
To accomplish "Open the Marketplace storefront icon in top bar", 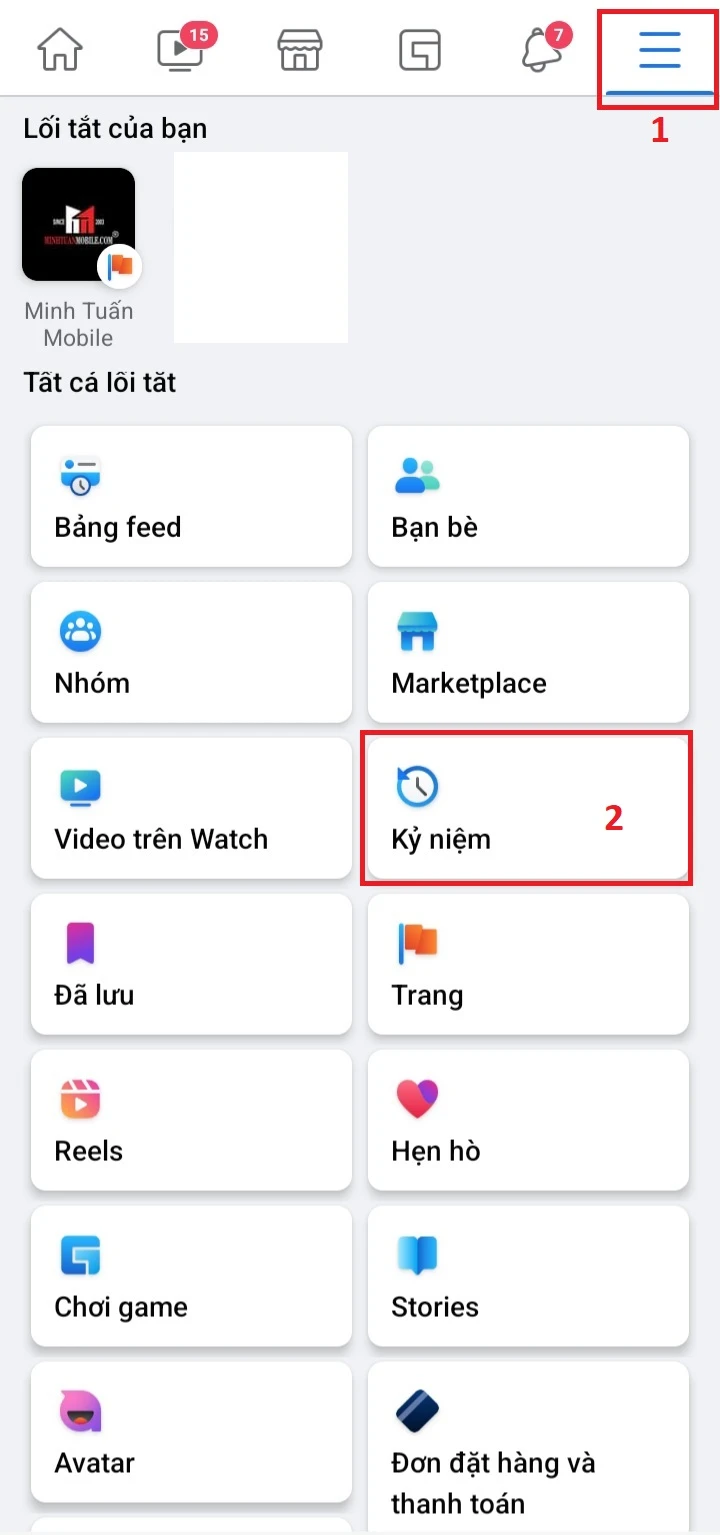I will tap(297, 48).
